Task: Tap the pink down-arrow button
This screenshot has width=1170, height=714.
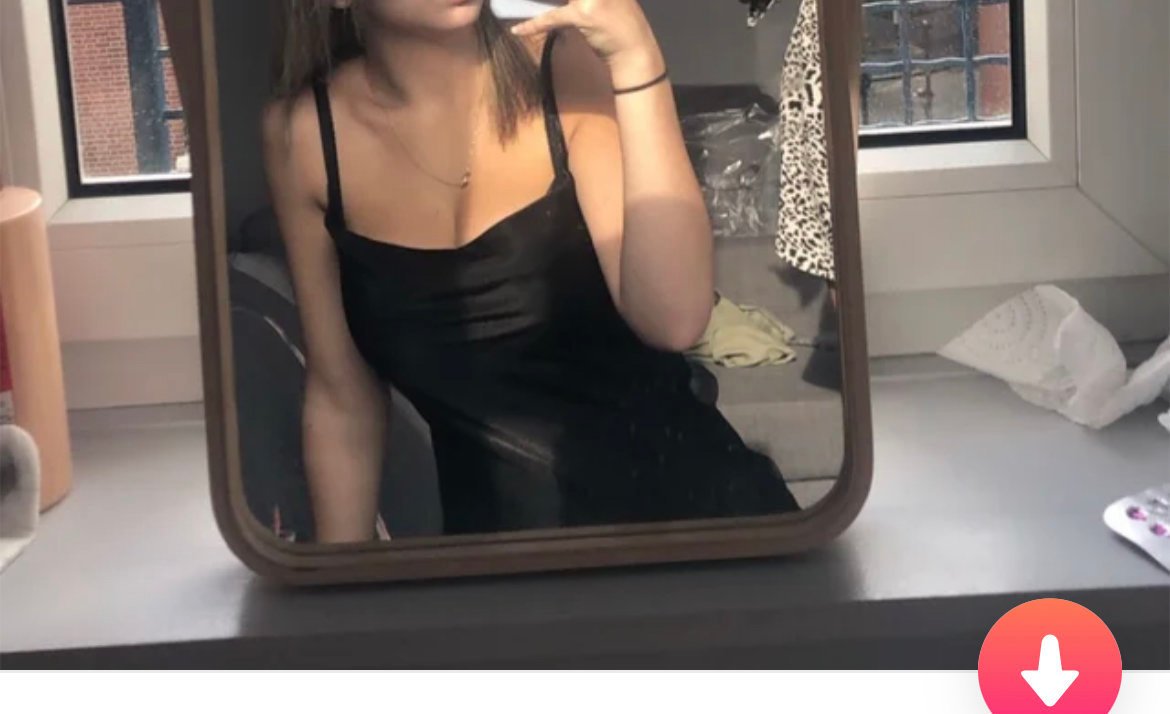Action: tap(1049, 665)
